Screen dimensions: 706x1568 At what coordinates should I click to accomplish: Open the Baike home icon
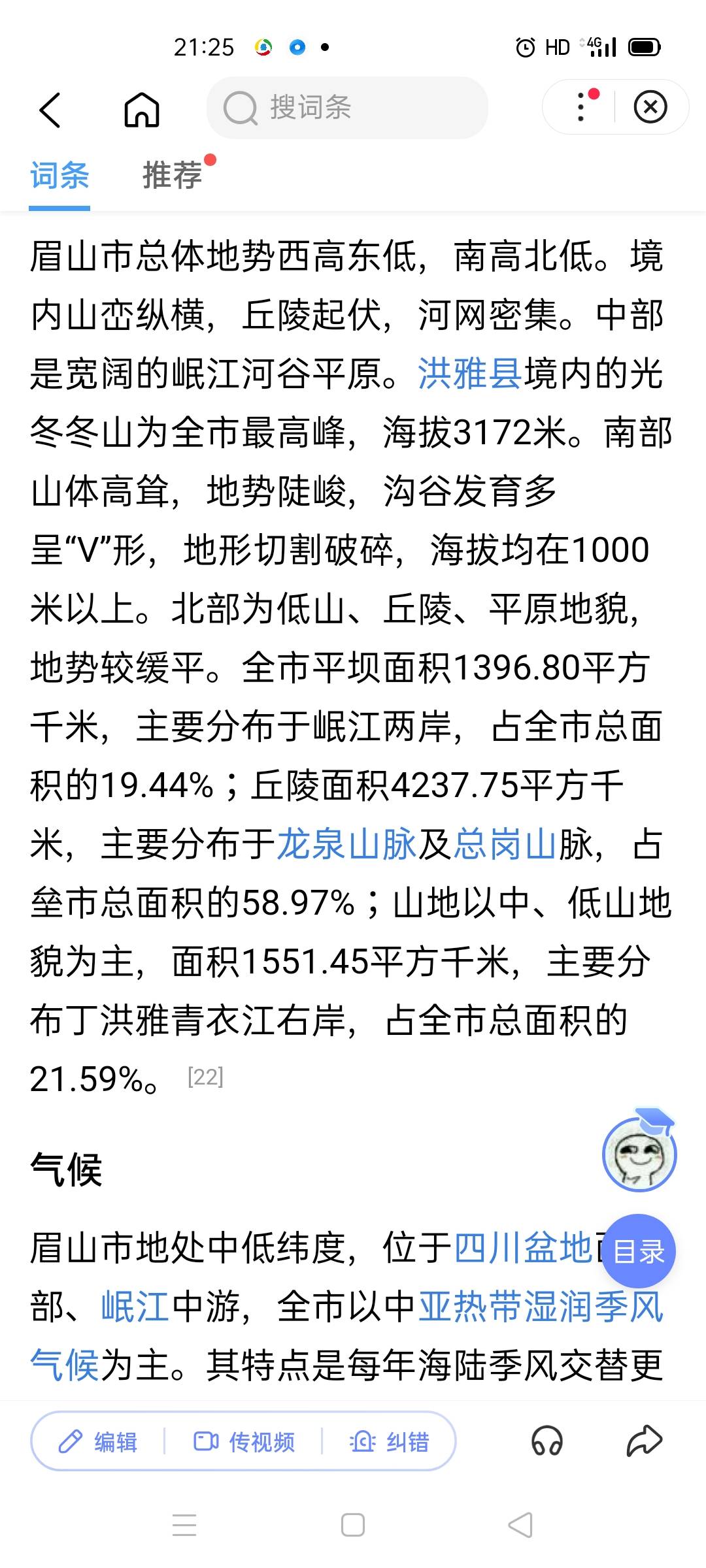pyautogui.click(x=142, y=108)
